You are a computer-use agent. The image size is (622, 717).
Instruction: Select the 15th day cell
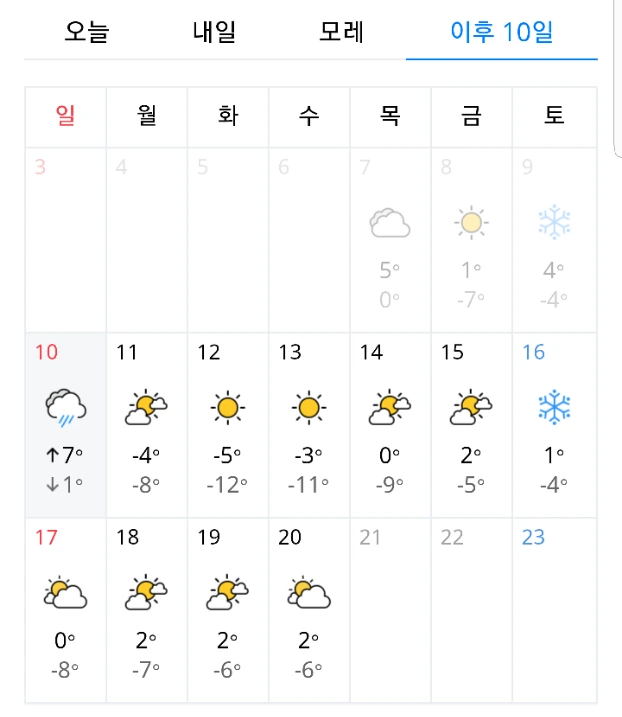[472, 425]
